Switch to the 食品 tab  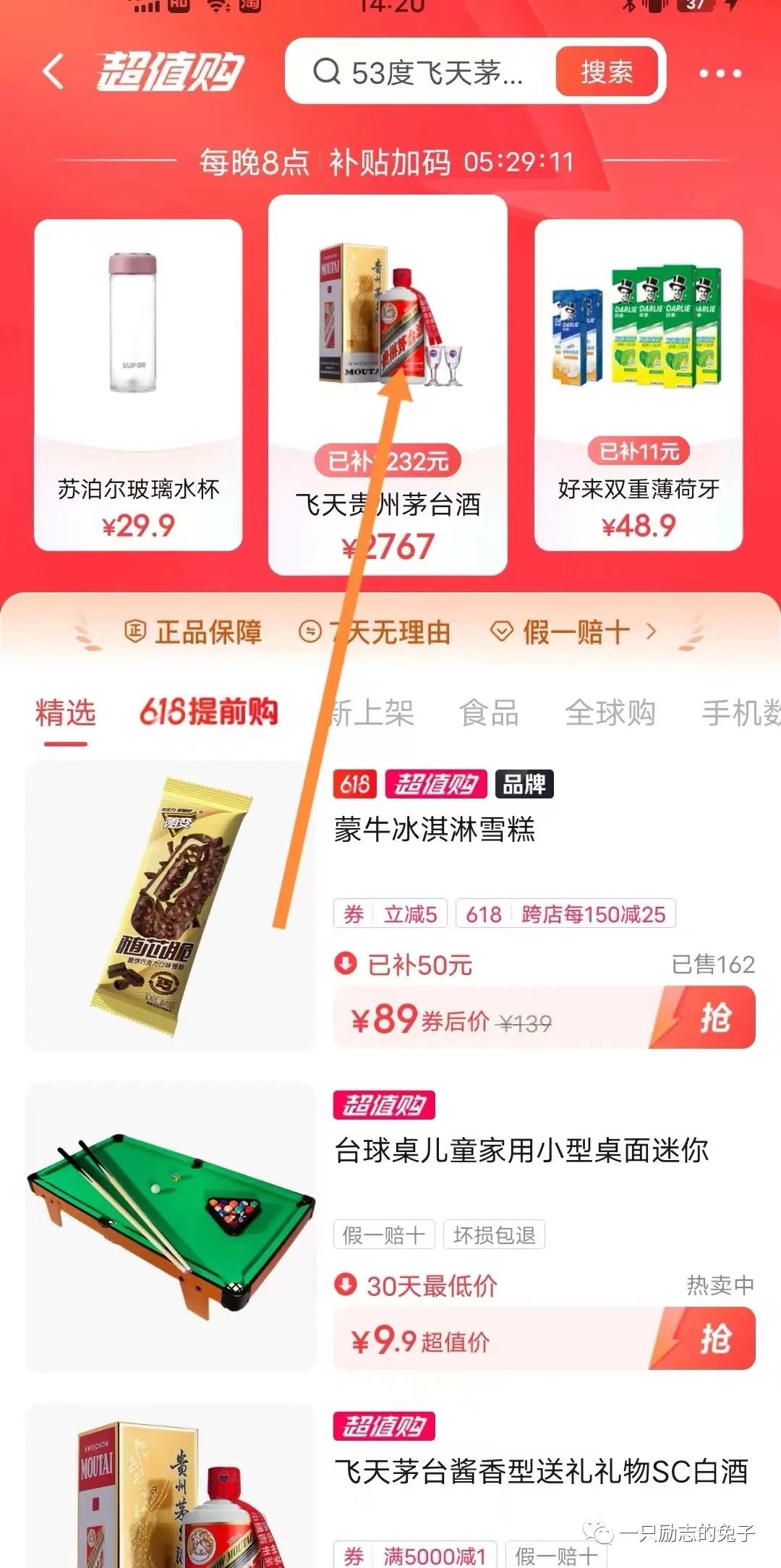490,713
